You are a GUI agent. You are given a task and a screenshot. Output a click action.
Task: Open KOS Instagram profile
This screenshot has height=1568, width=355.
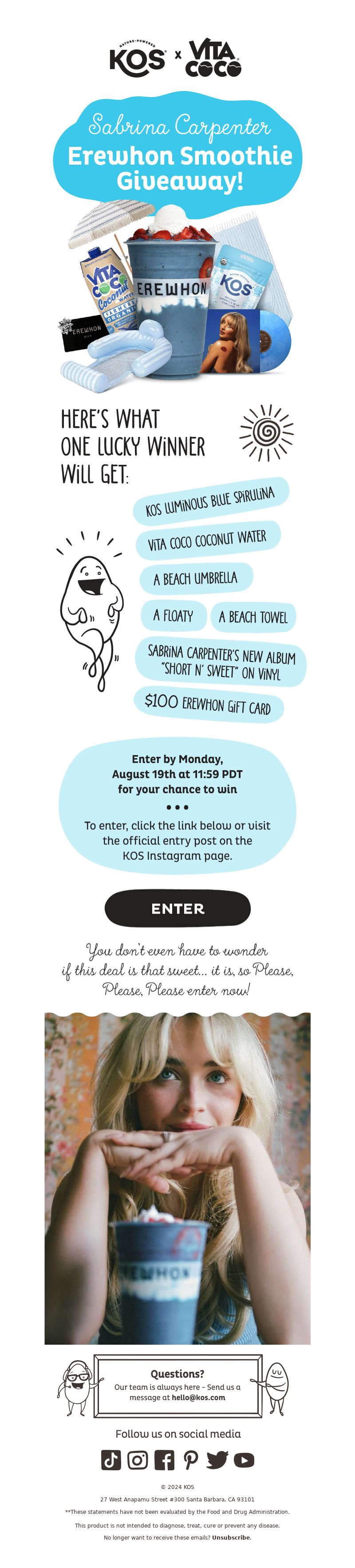137,1460
